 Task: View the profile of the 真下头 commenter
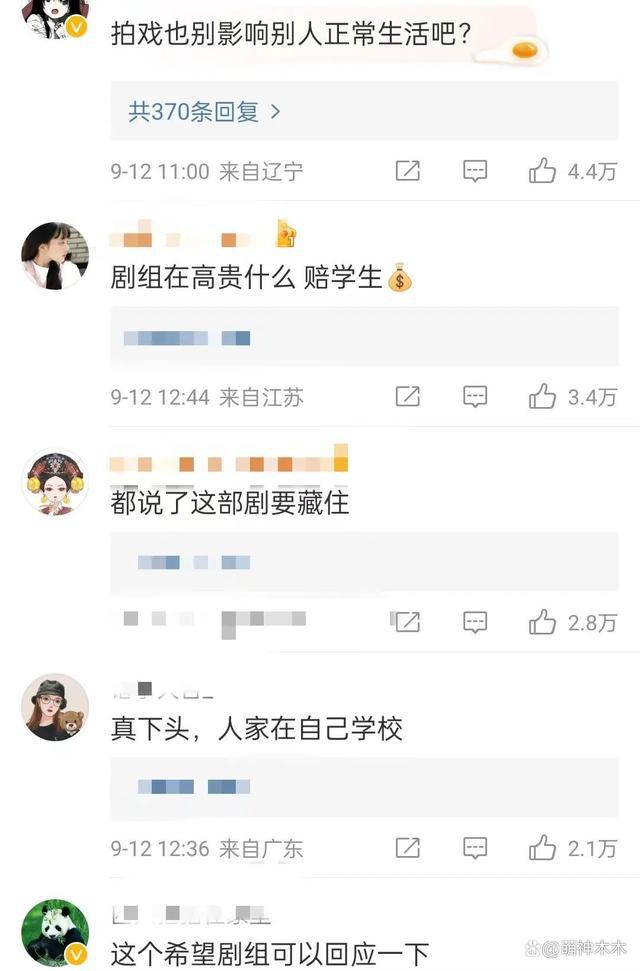(x=55, y=707)
